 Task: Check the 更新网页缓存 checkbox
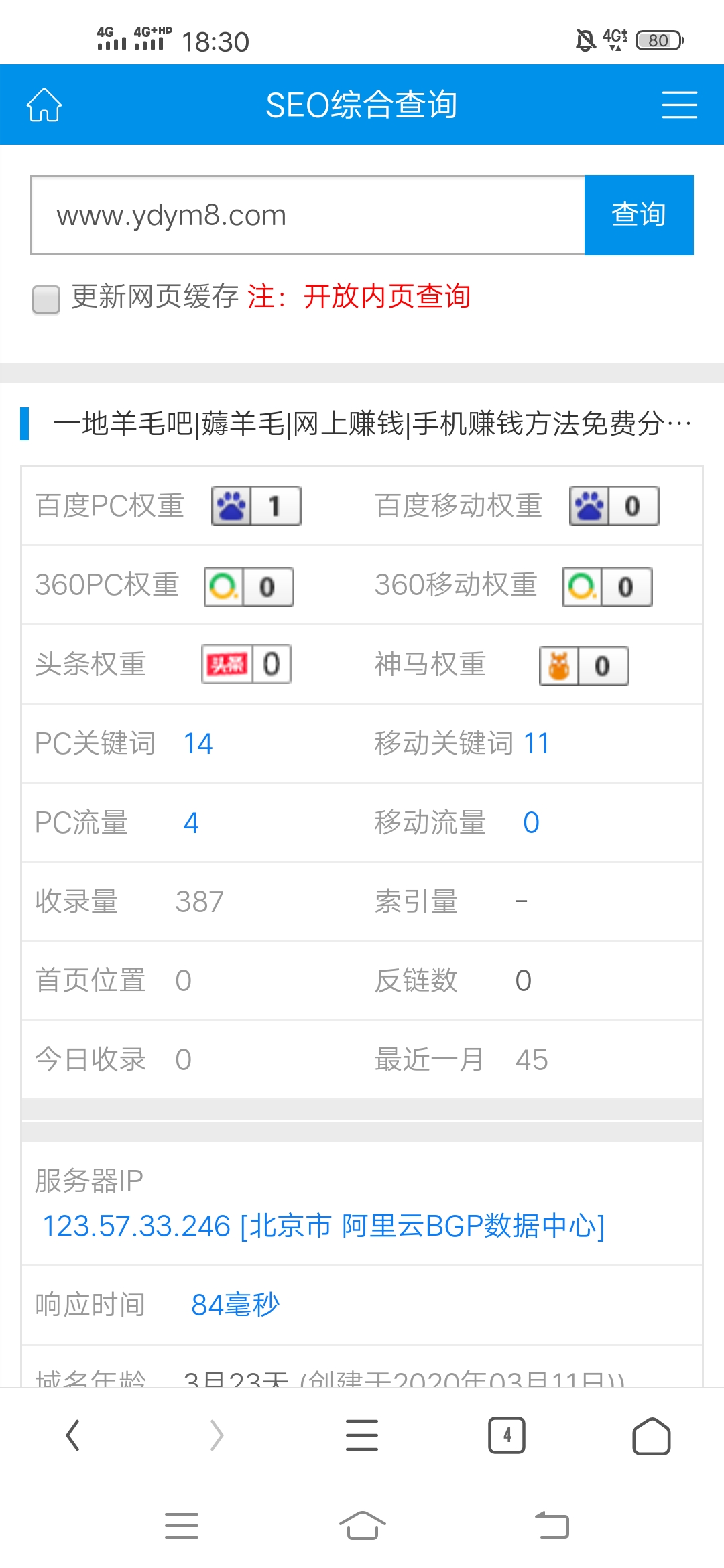coord(46,299)
